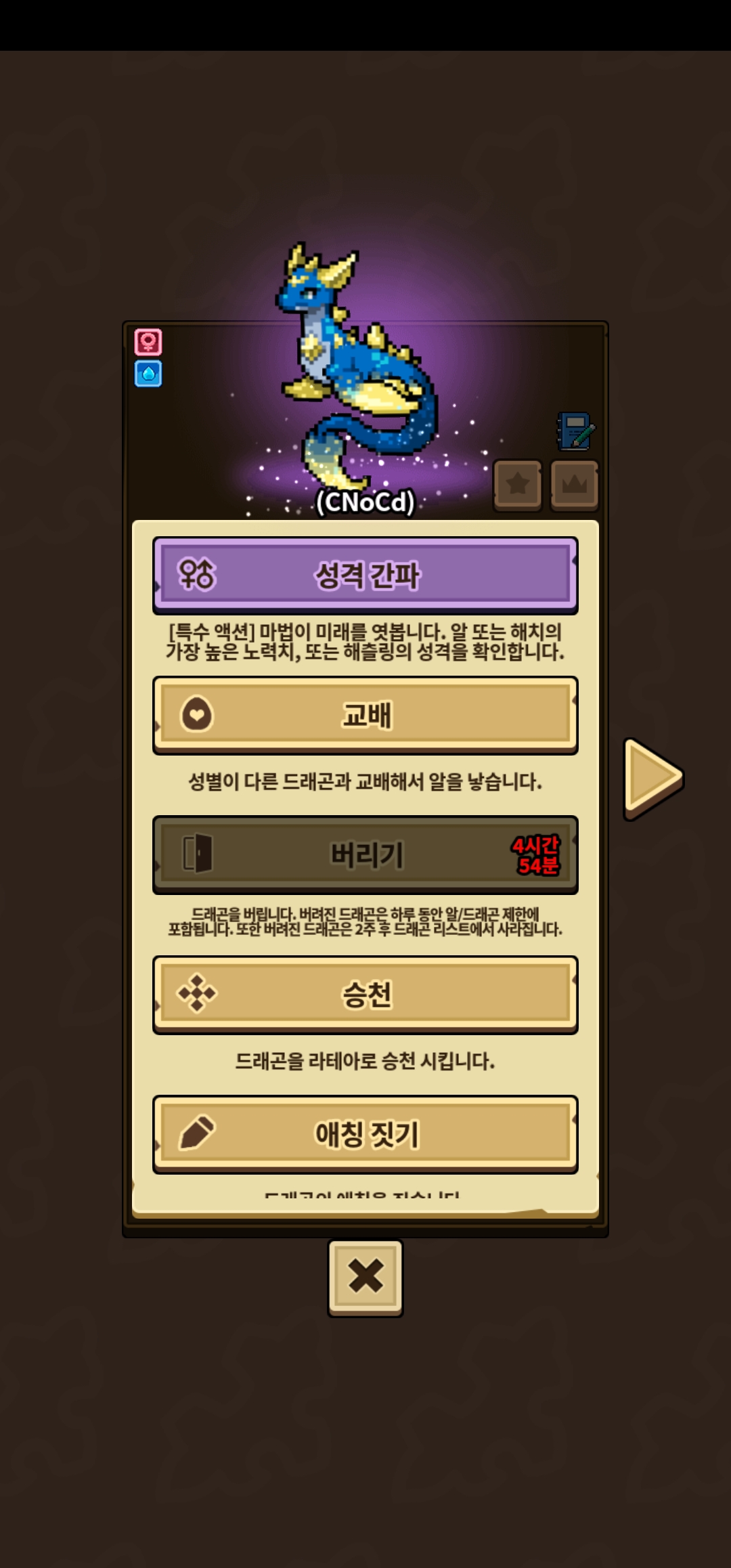Select the 교배 breeding button
Screen dimensions: 731x1568
pos(365,715)
